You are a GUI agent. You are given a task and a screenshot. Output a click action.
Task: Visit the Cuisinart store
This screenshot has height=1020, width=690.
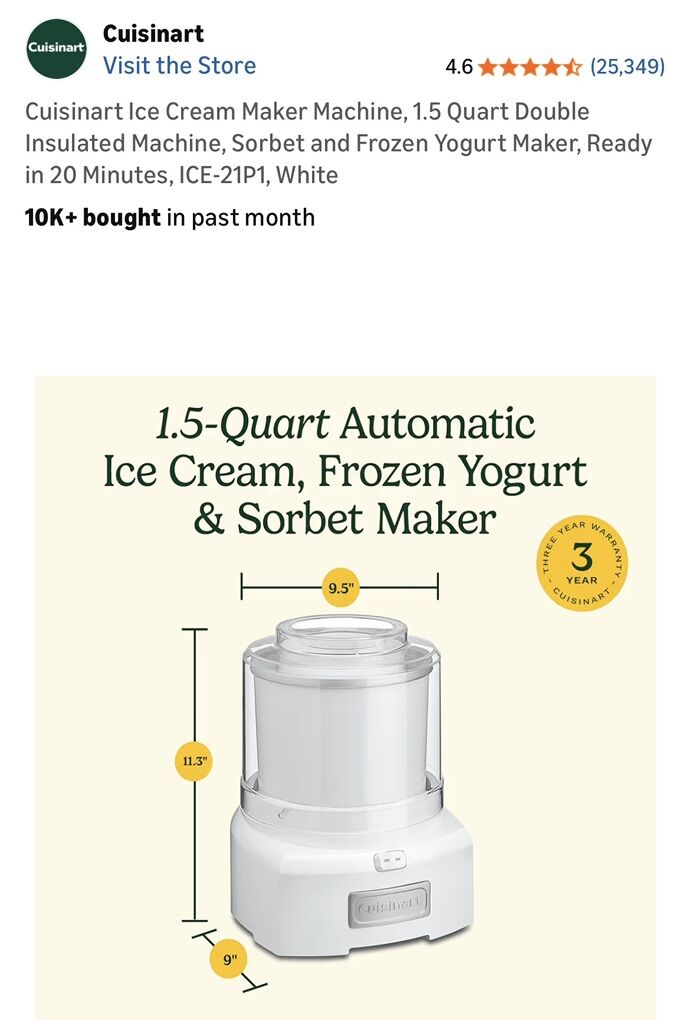(179, 66)
